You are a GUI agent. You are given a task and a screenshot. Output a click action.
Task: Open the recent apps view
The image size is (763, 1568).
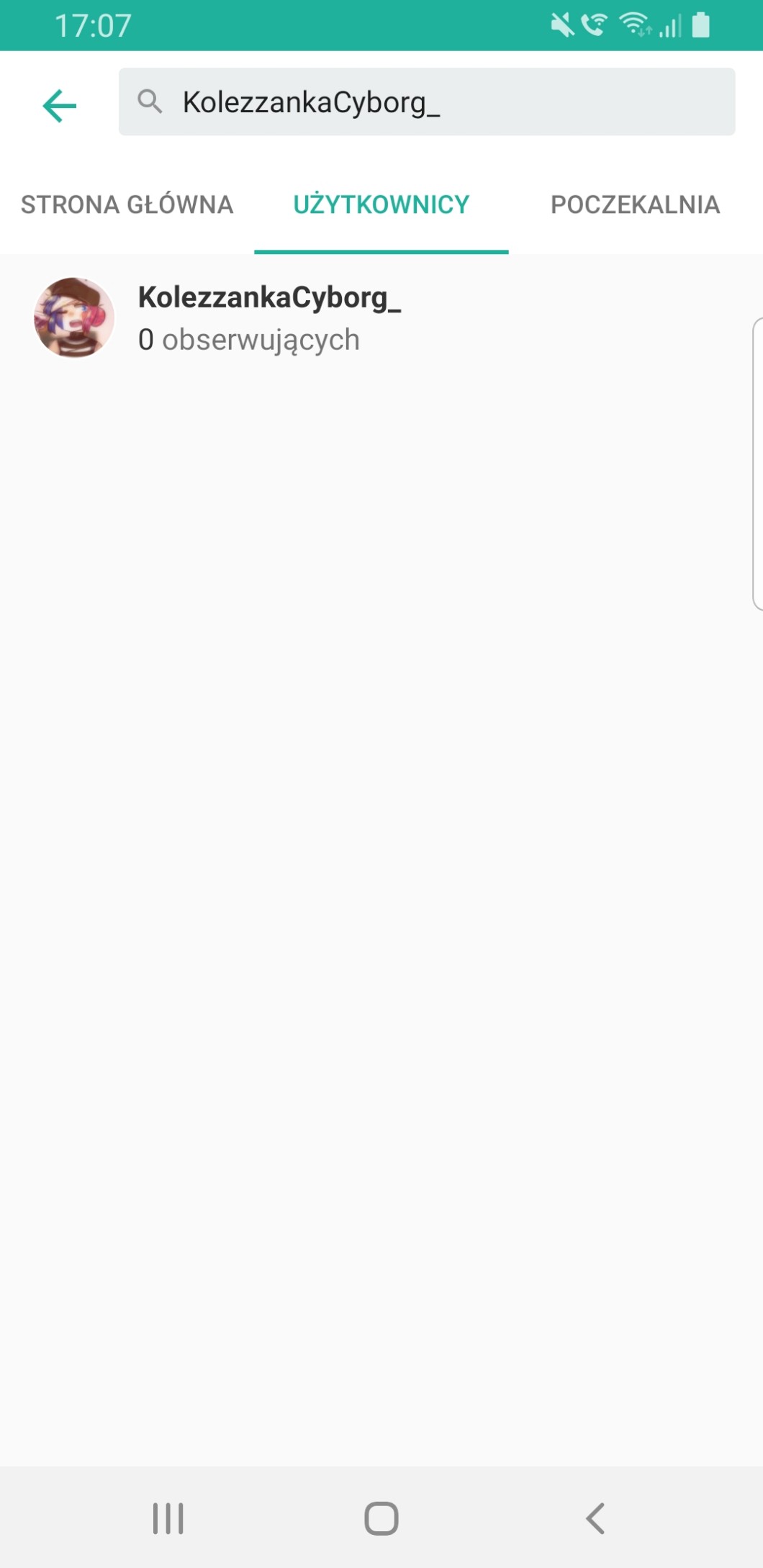click(x=168, y=1518)
